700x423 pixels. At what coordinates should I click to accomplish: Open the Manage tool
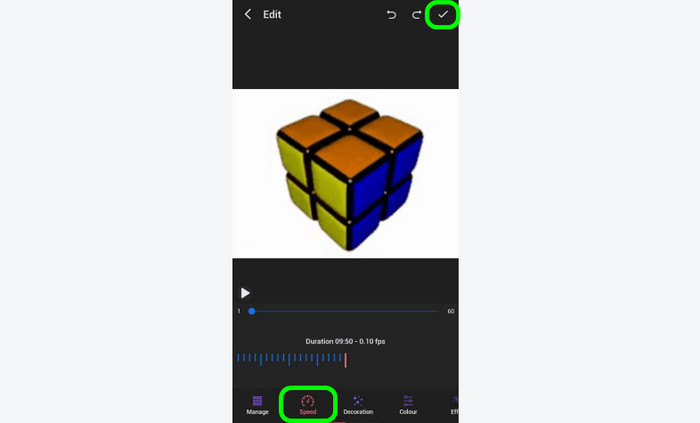[x=257, y=404]
